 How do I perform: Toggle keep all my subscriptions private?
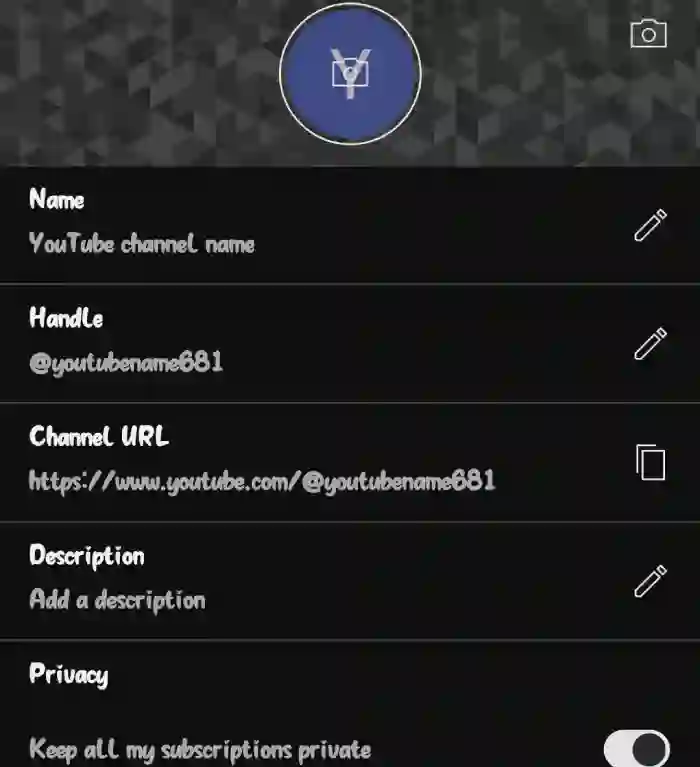637,748
